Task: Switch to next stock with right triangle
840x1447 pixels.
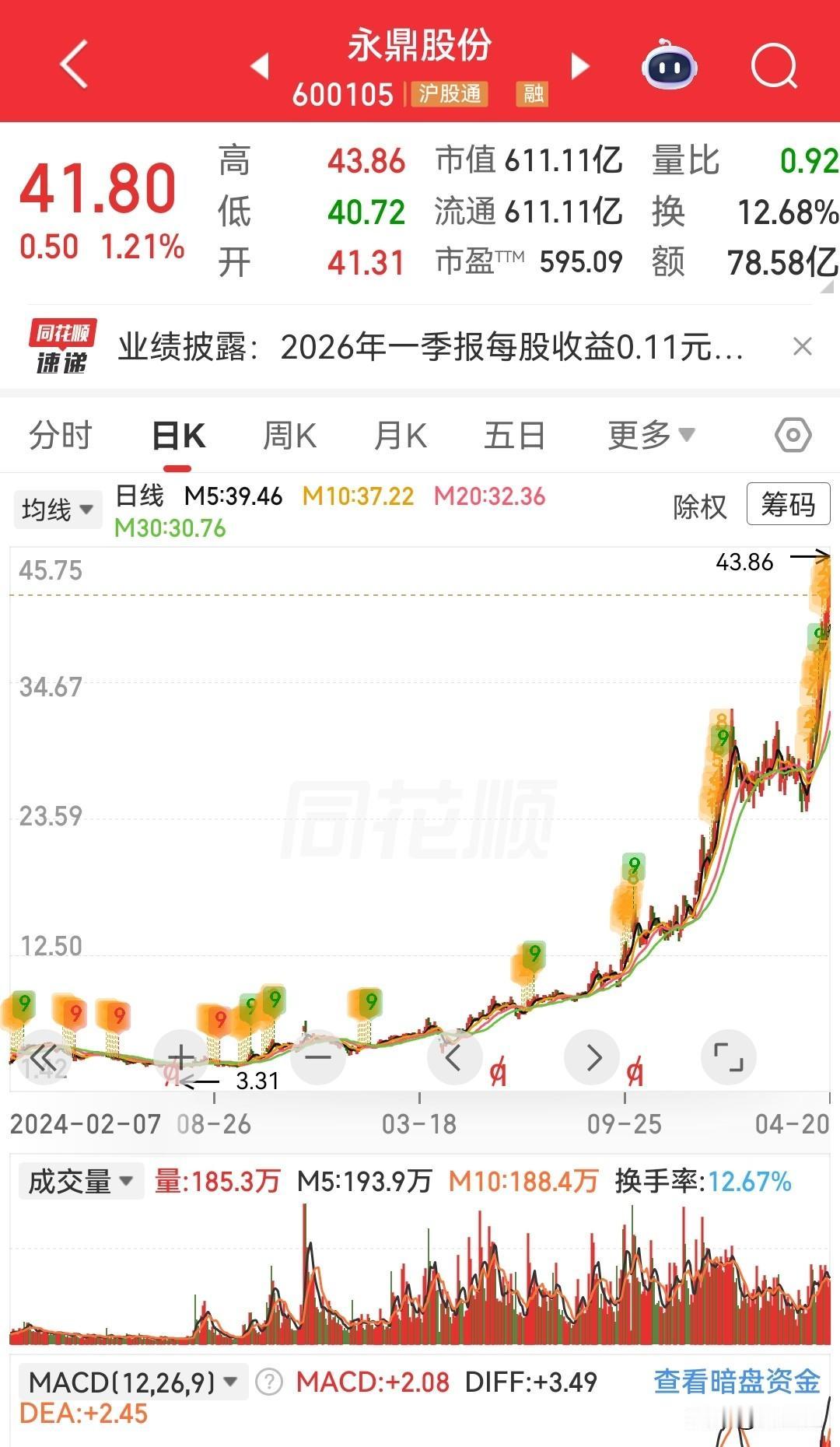Action: click(x=579, y=67)
